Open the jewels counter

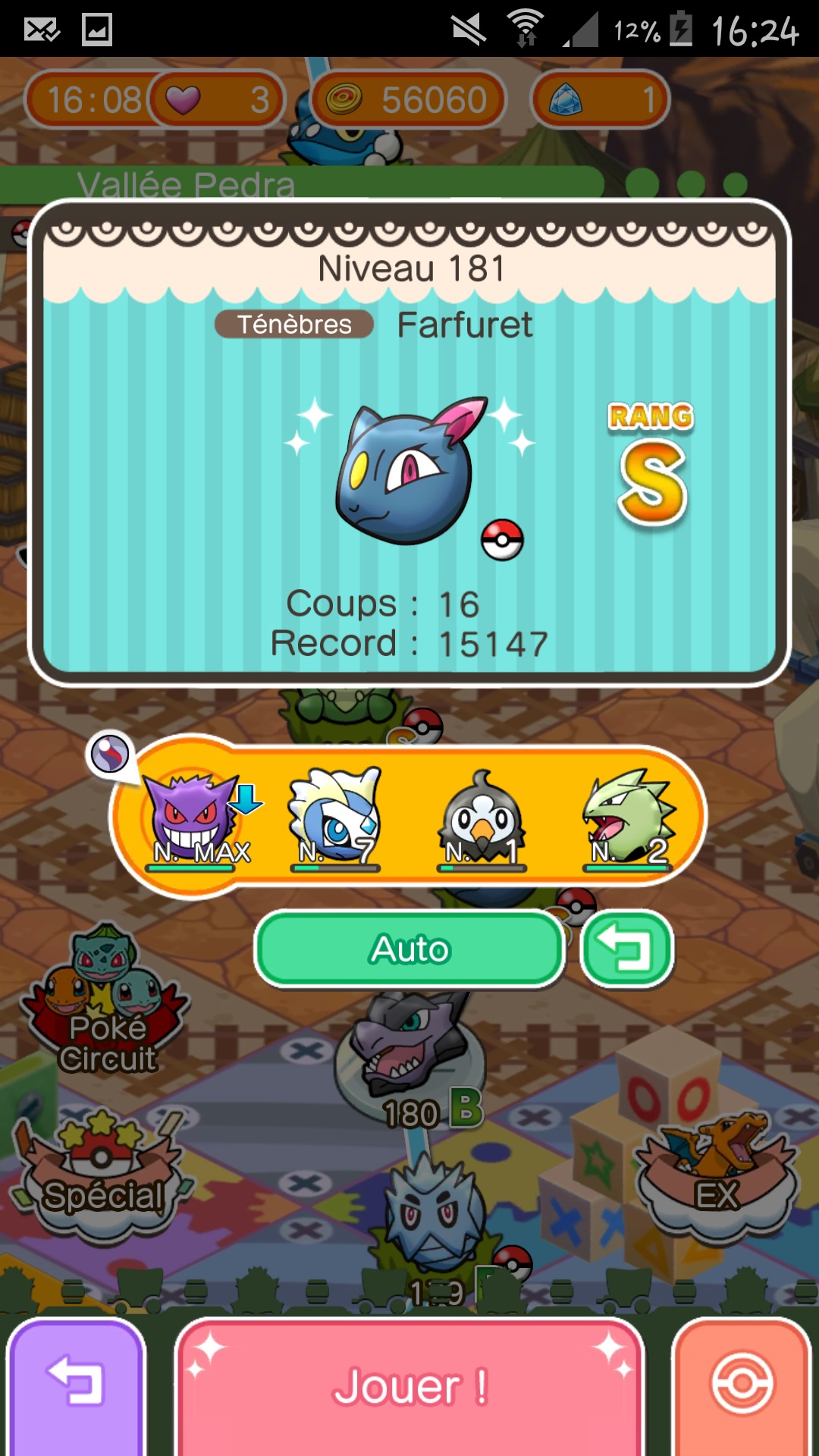599,99
